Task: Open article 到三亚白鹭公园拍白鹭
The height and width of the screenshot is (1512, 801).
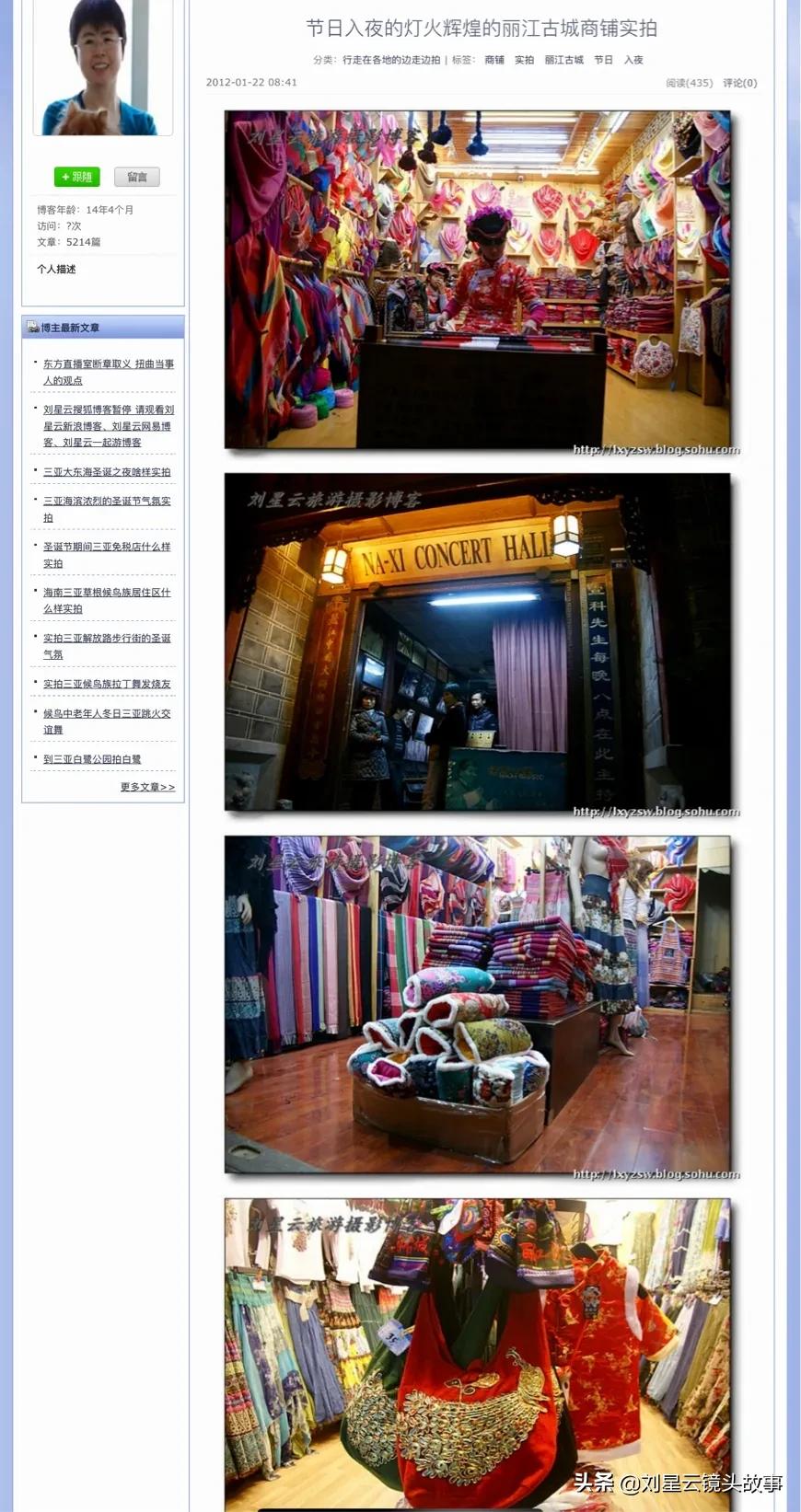Action: 92,759
